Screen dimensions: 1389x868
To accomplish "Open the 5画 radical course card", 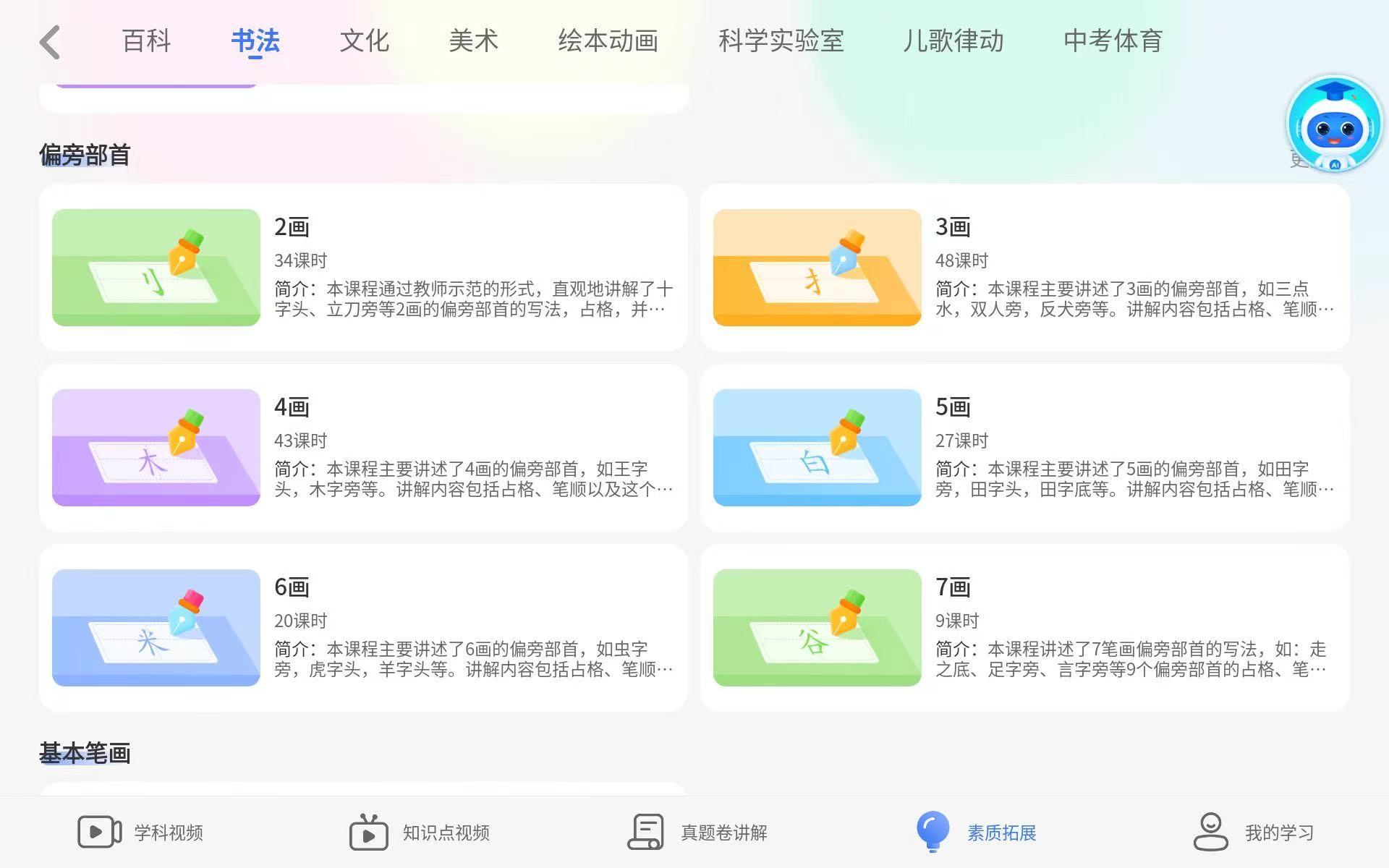I will point(1024,448).
